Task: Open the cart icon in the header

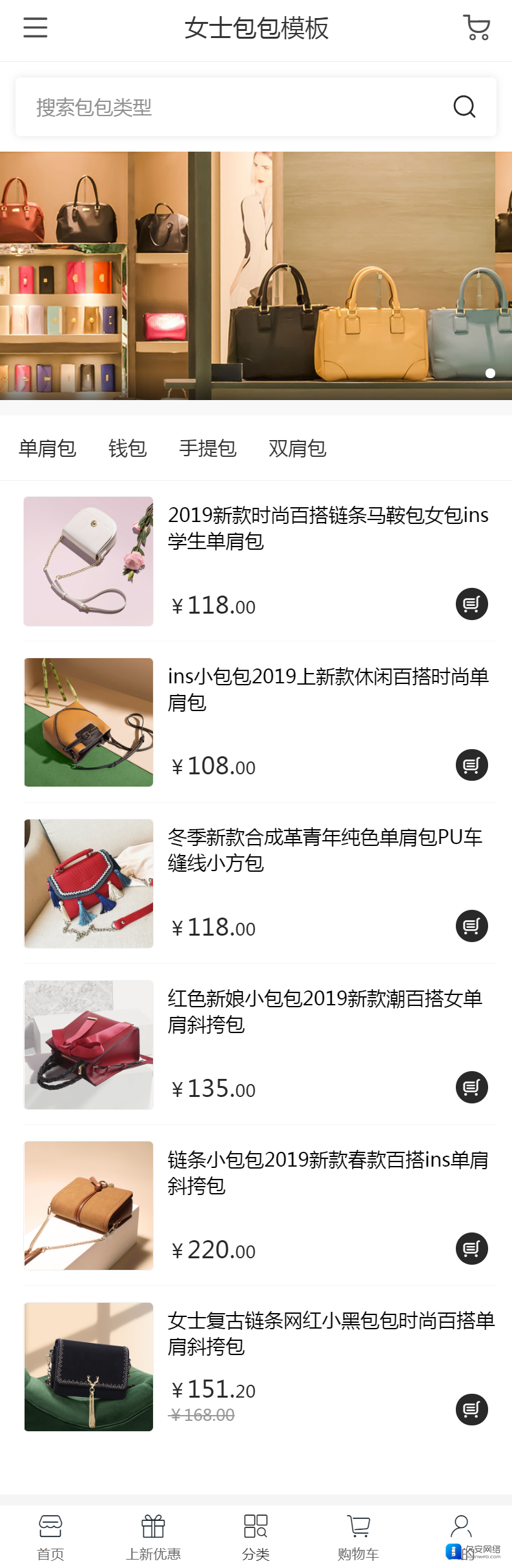Action: (x=476, y=28)
